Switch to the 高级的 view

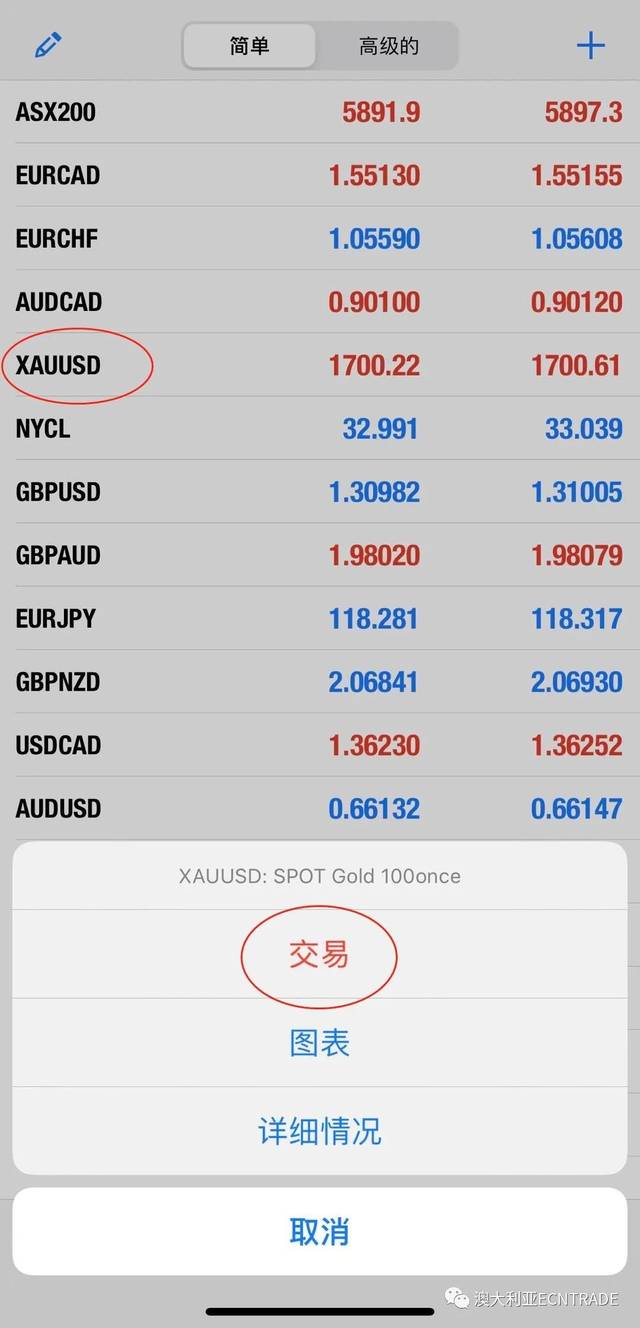point(388,46)
